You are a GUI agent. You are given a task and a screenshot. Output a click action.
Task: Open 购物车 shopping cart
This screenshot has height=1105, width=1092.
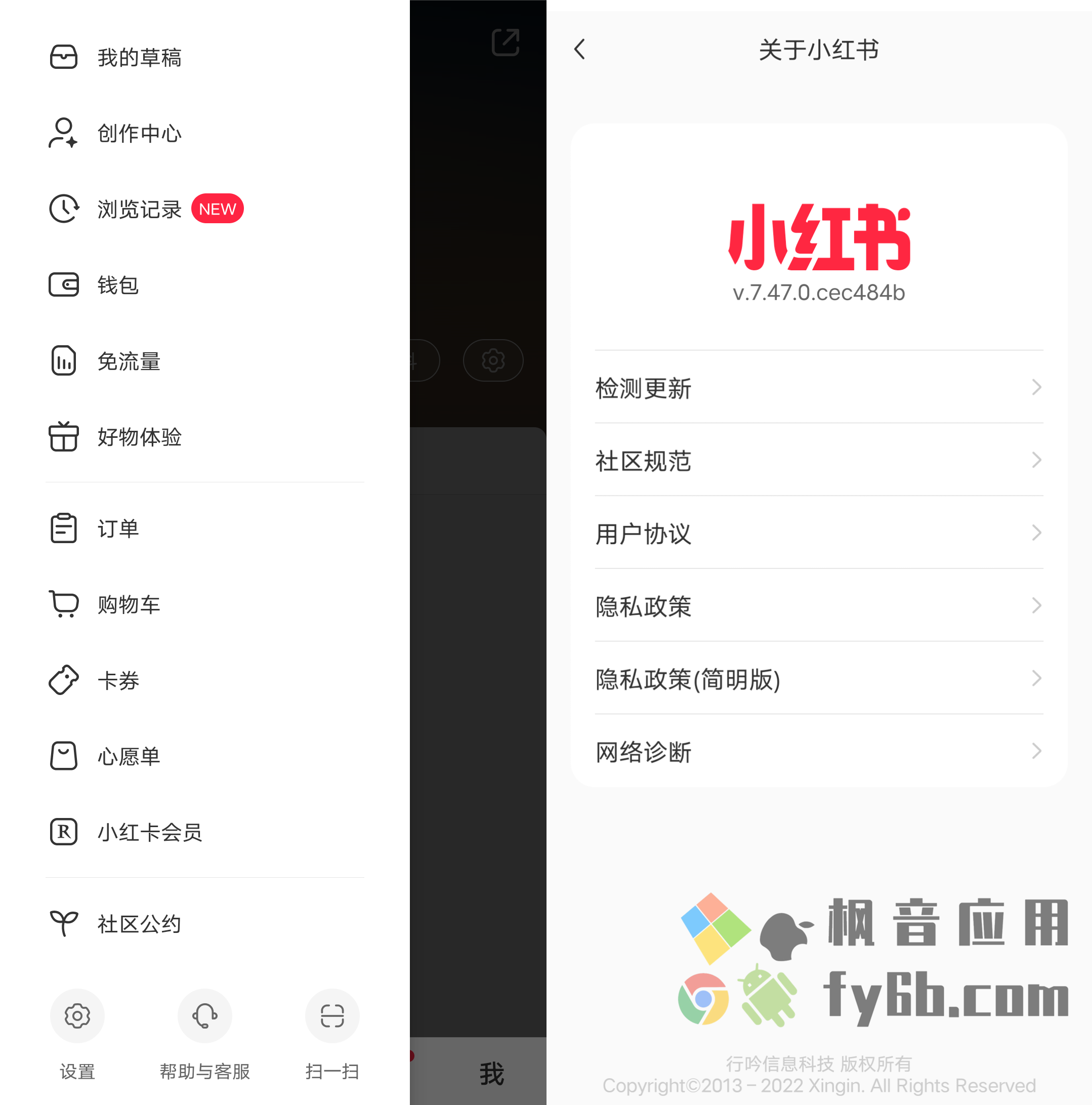pos(129,604)
